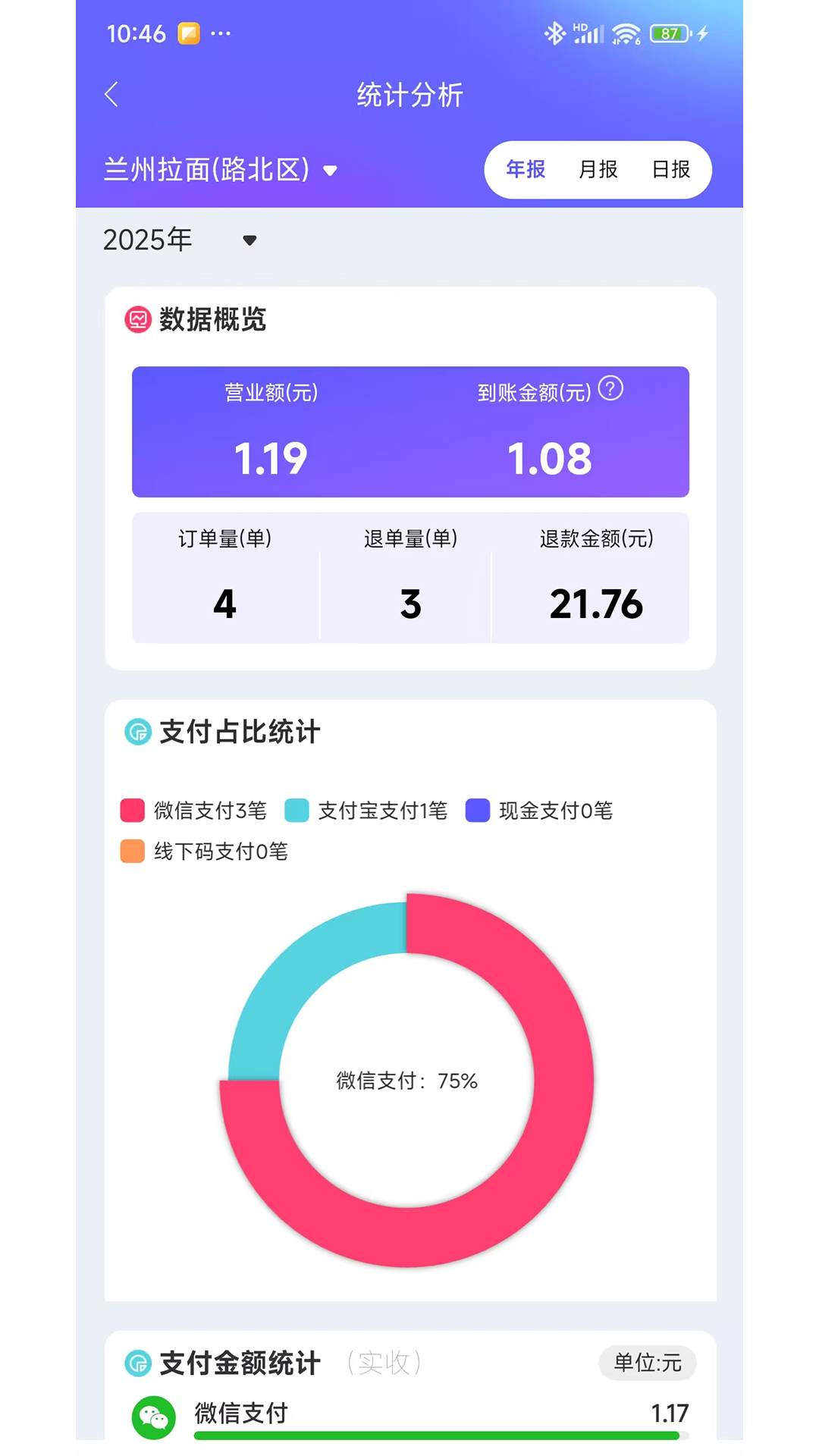Click the 单位:元 label
The image size is (819, 1456).
click(x=648, y=1363)
